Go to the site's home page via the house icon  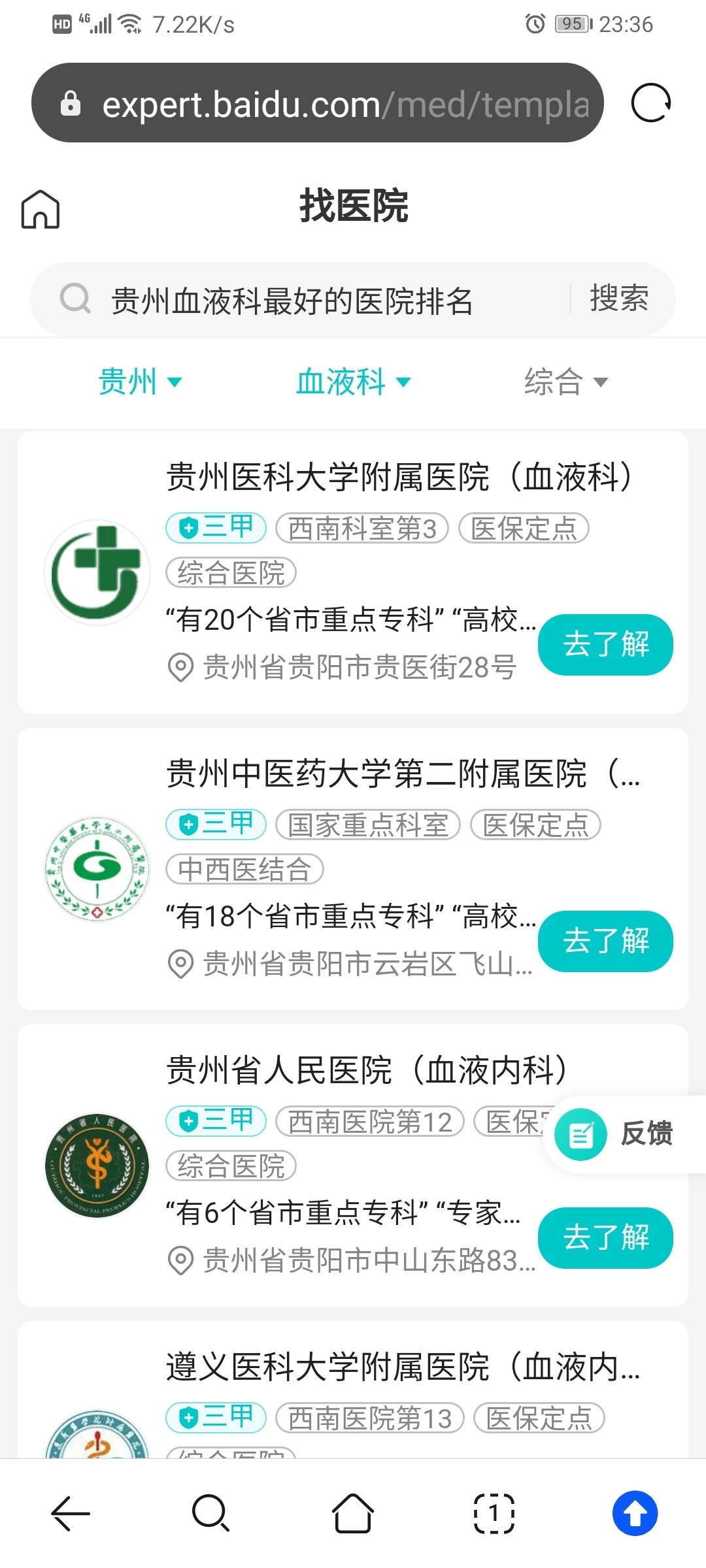tap(41, 209)
